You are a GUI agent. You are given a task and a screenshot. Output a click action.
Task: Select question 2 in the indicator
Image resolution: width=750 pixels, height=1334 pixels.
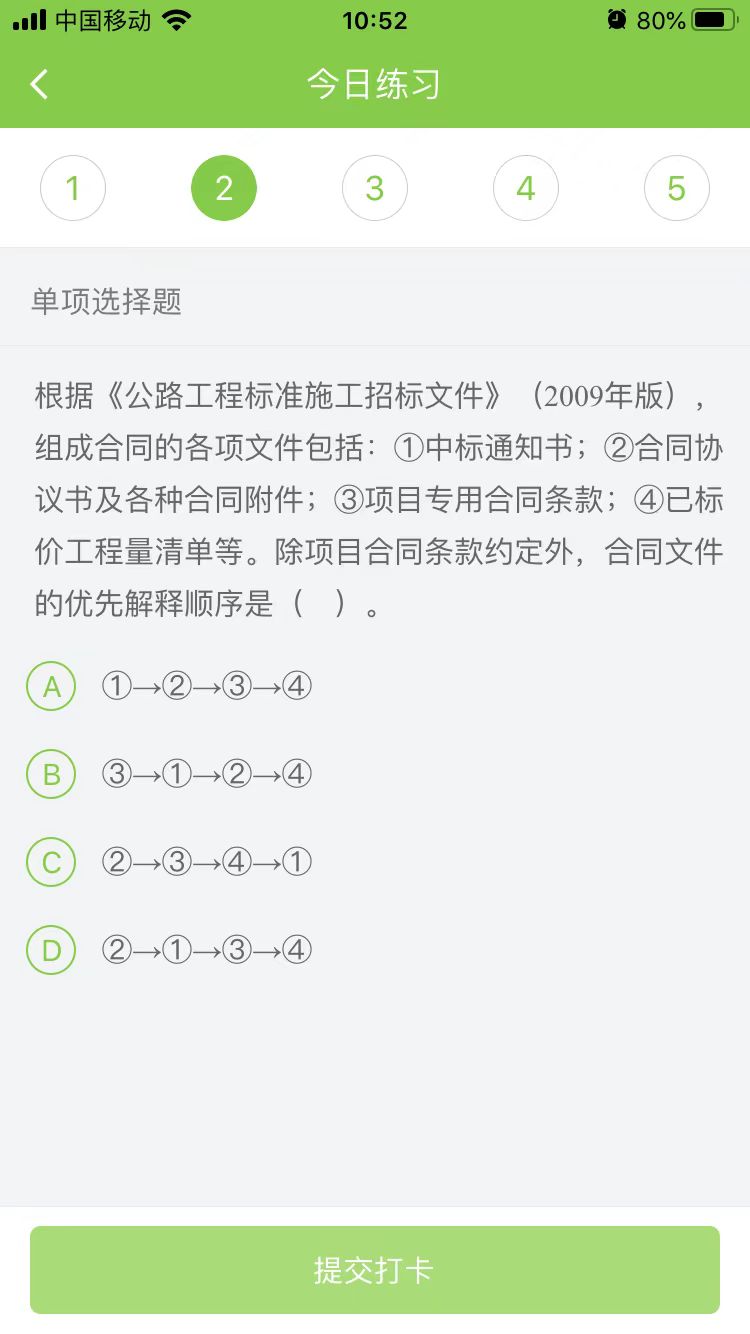(224, 188)
